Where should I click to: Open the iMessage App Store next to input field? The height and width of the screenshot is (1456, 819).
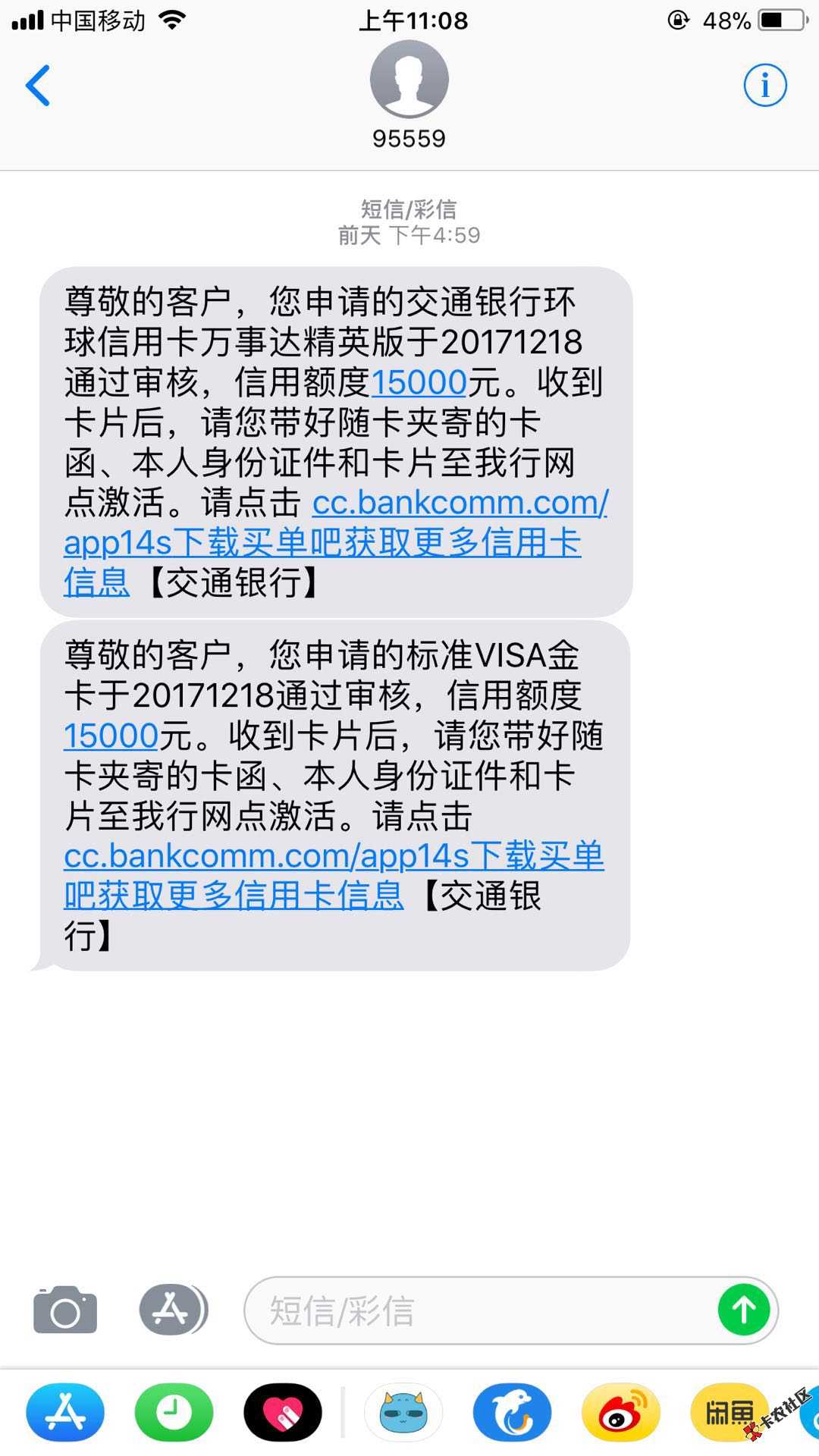click(x=171, y=1310)
